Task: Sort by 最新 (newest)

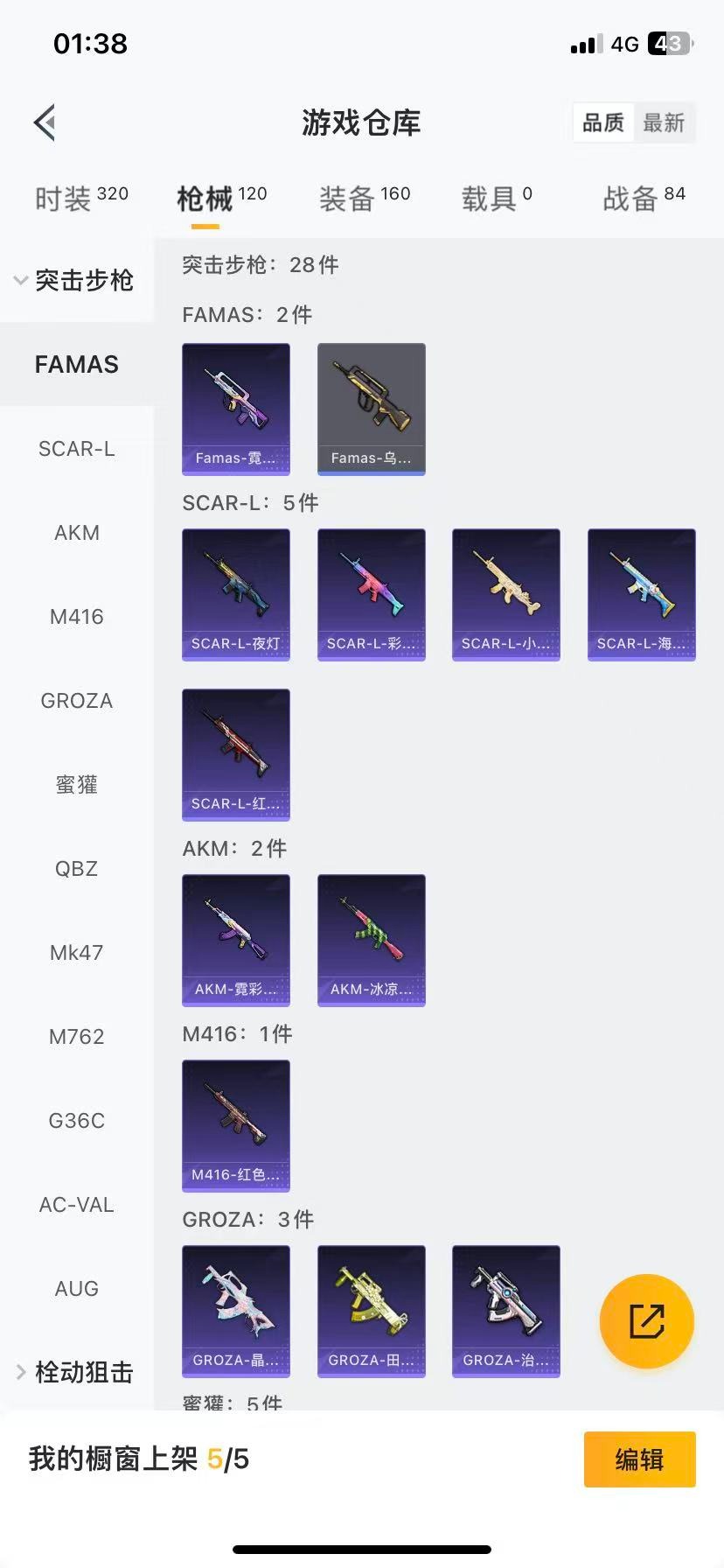Action: coord(664,122)
